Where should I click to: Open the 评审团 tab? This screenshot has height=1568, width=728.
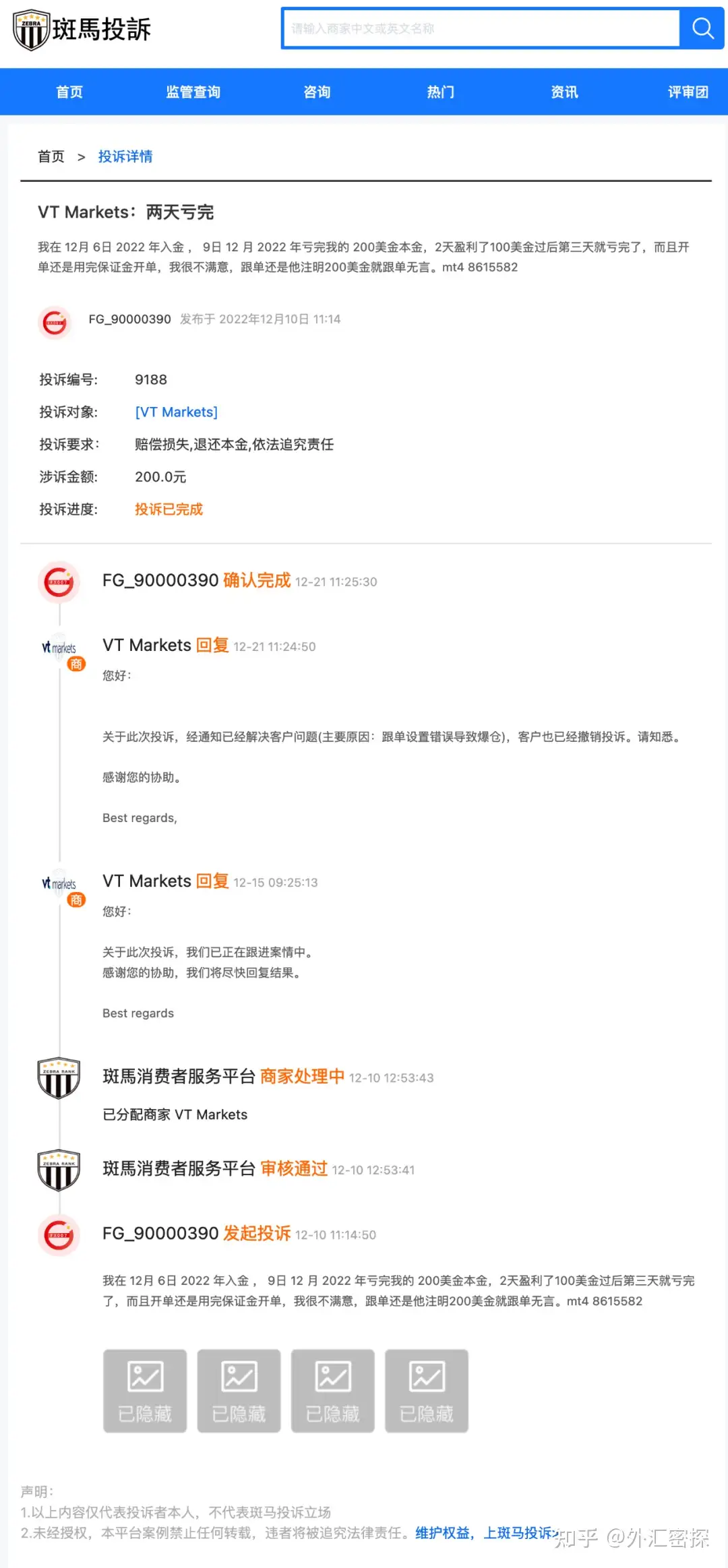pos(688,92)
